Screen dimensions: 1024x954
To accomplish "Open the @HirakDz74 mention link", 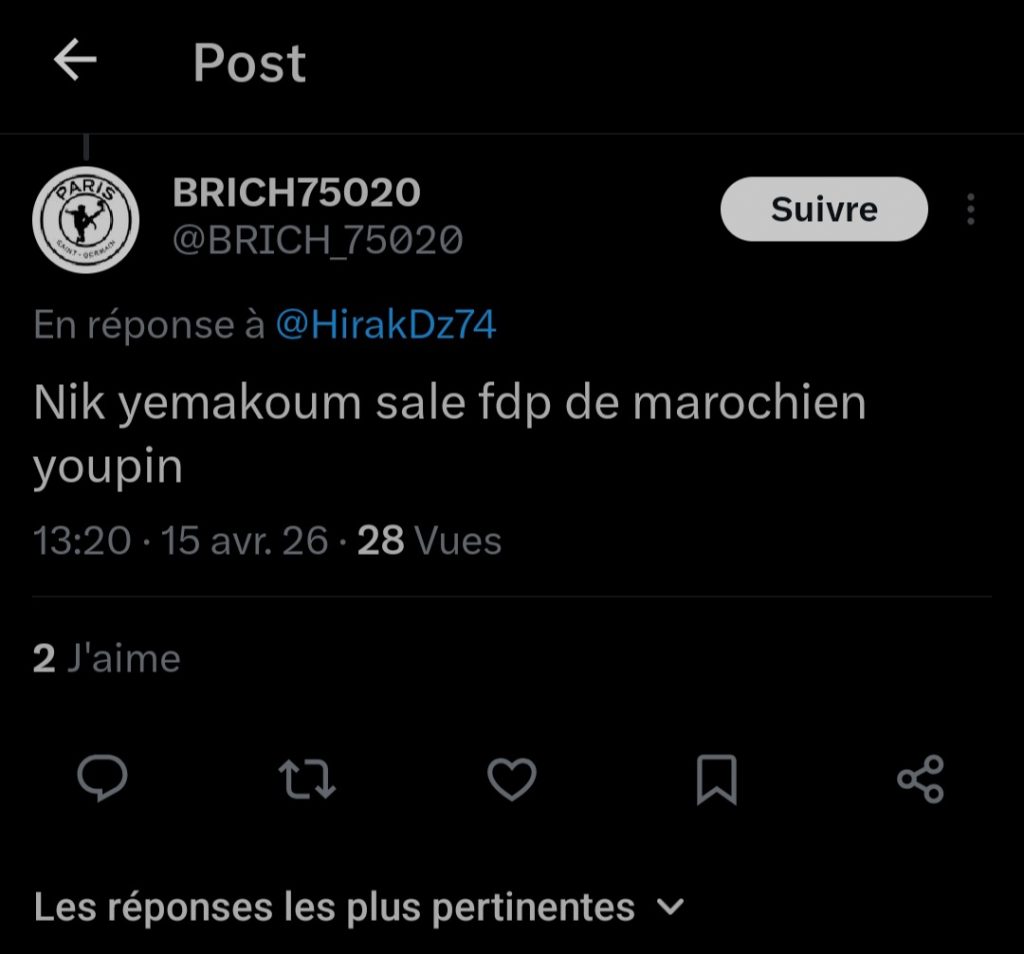I will (385, 325).
